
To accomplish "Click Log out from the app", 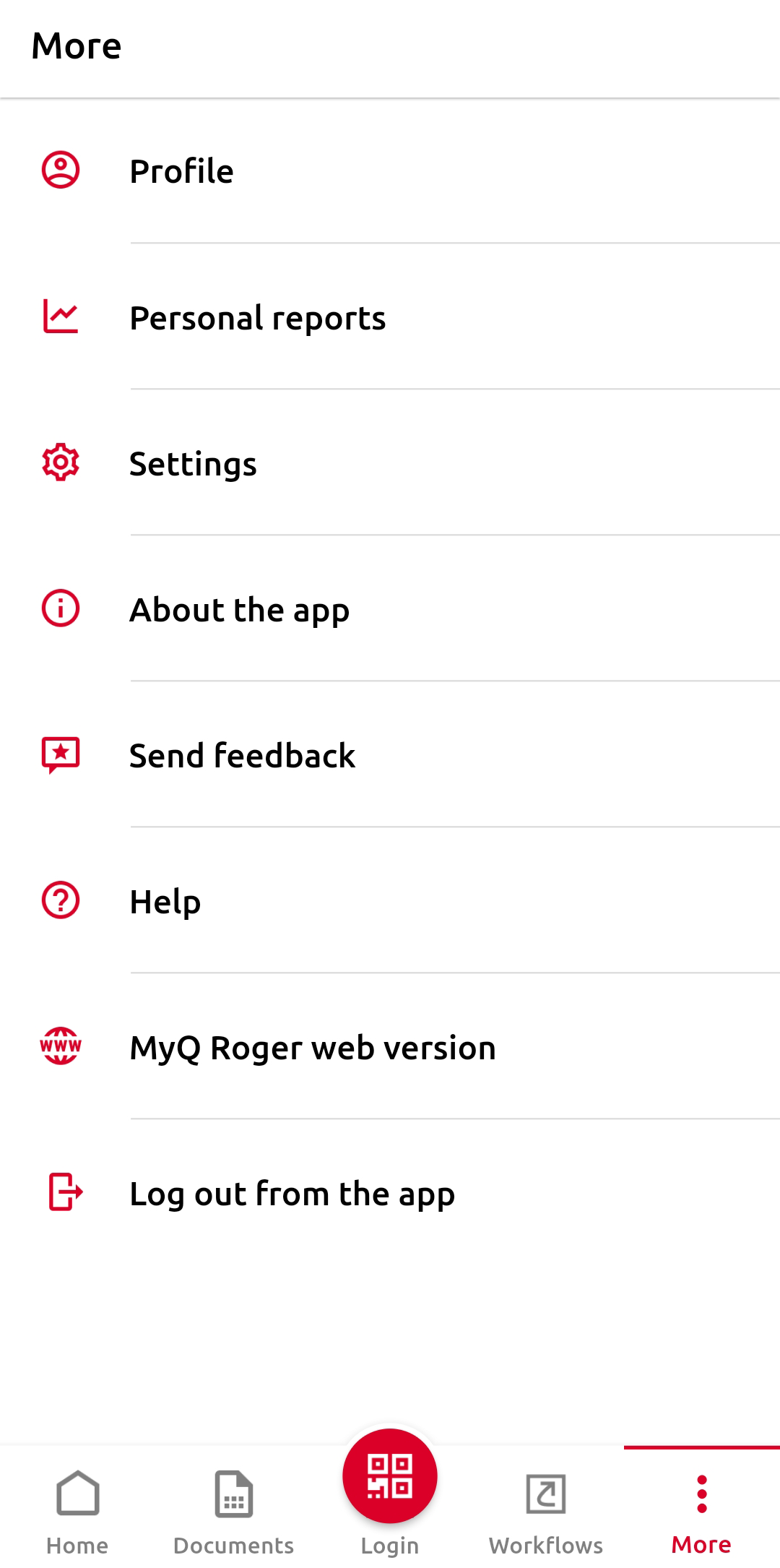I will pyautogui.click(x=292, y=1193).
